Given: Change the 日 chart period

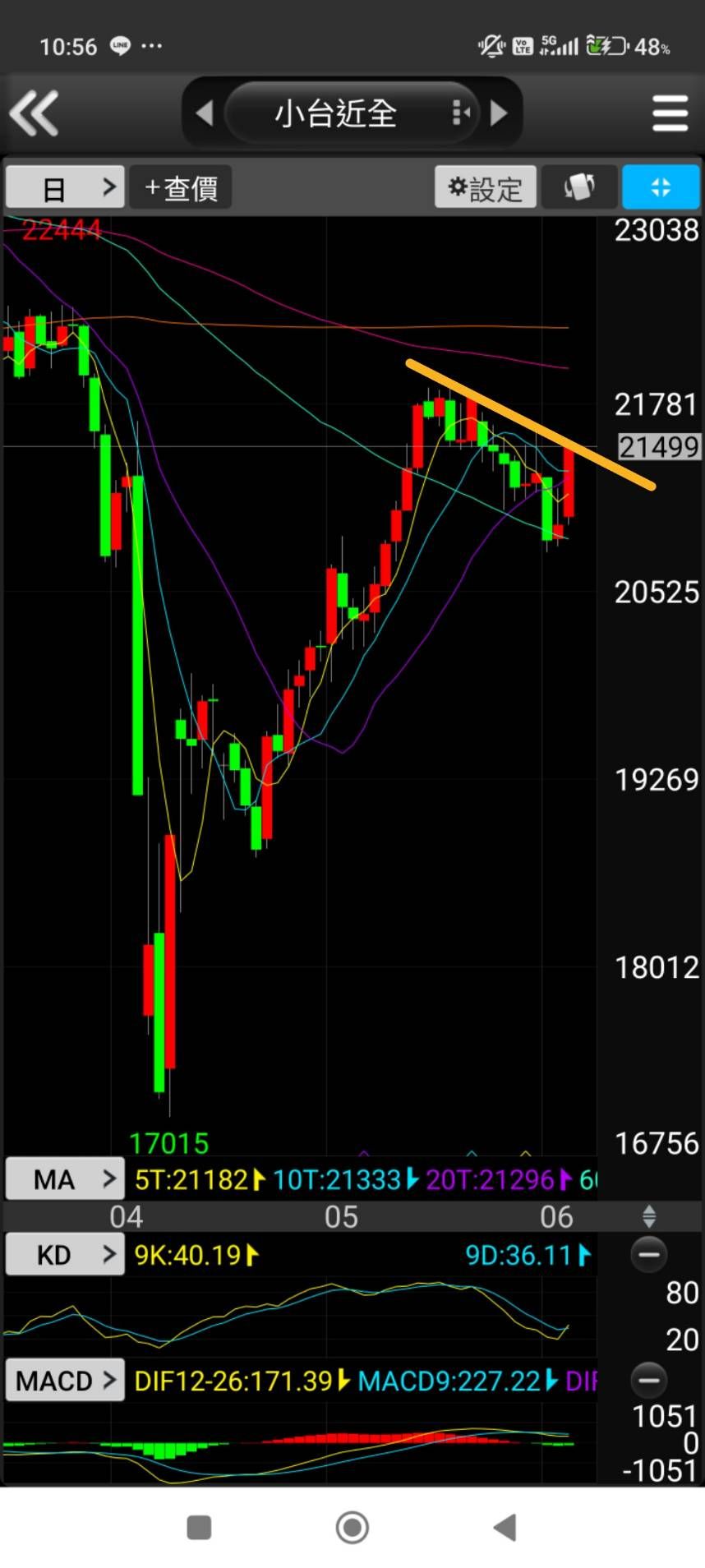Looking at the screenshot, I should 66,188.
